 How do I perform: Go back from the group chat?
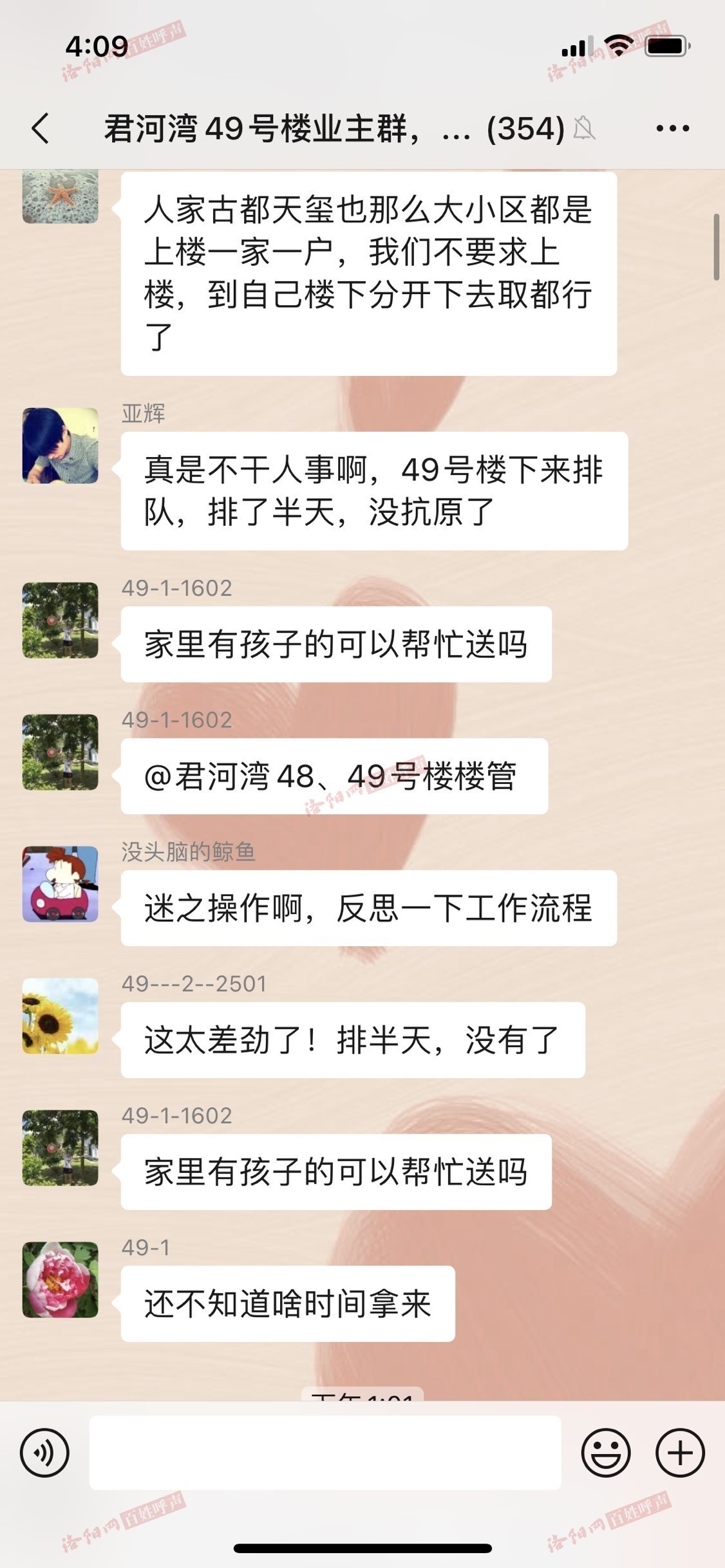tap(40, 128)
